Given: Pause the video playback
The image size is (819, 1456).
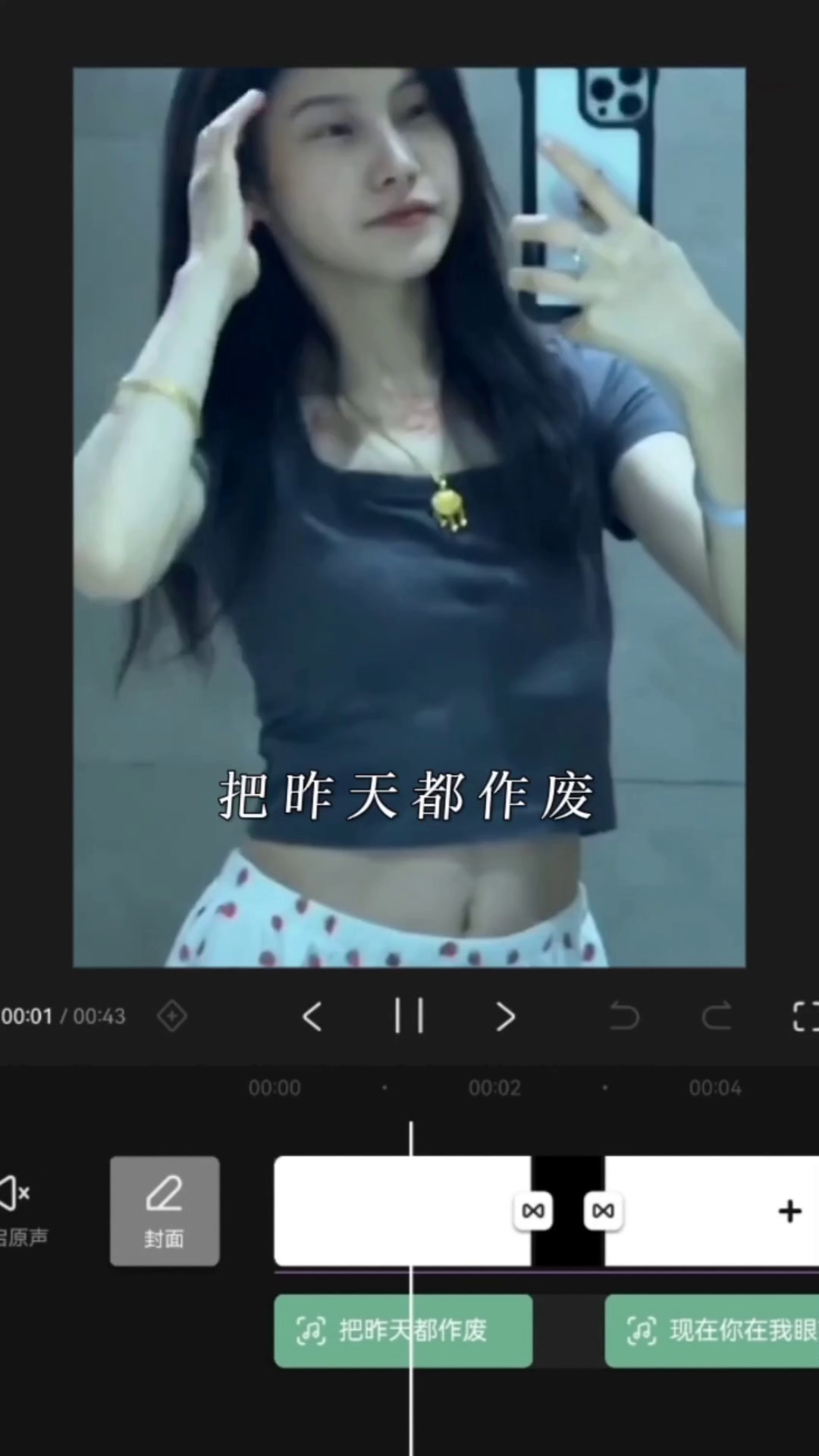Looking at the screenshot, I should point(409,1016).
